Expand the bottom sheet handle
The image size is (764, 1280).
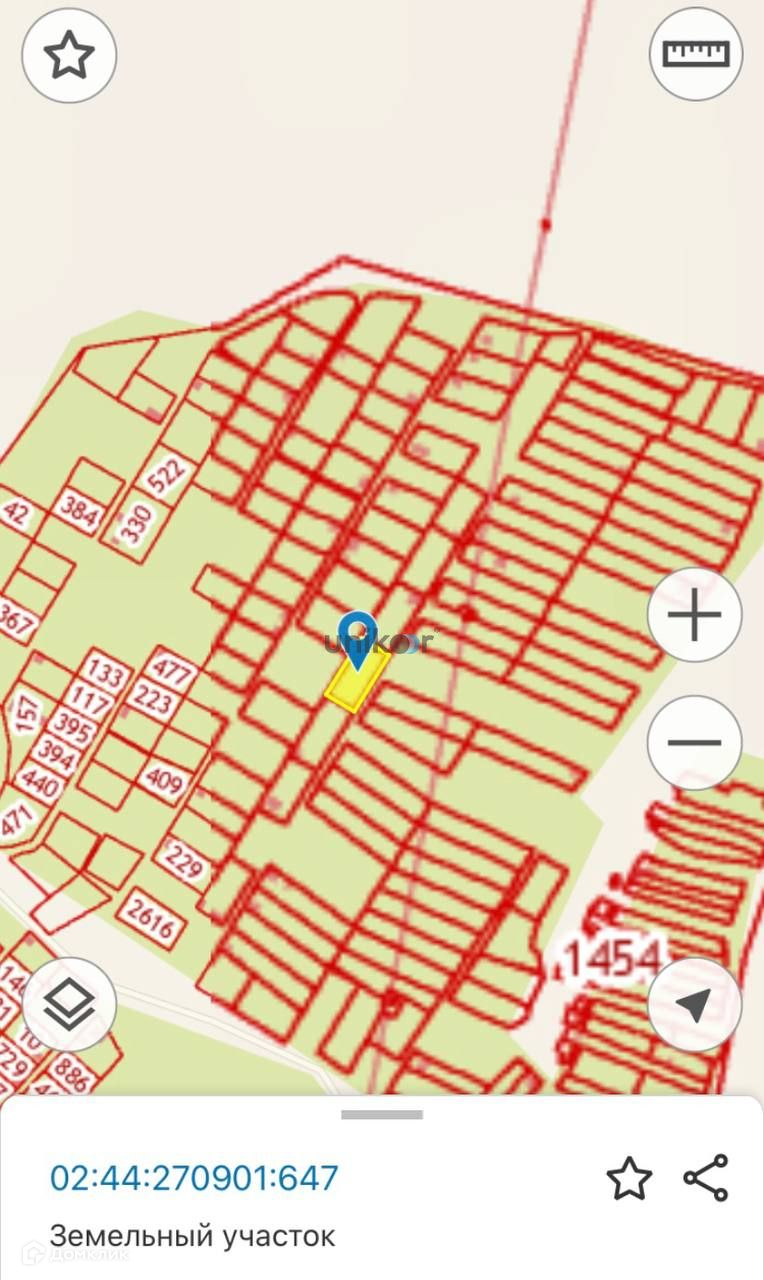click(x=382, y=1114)
